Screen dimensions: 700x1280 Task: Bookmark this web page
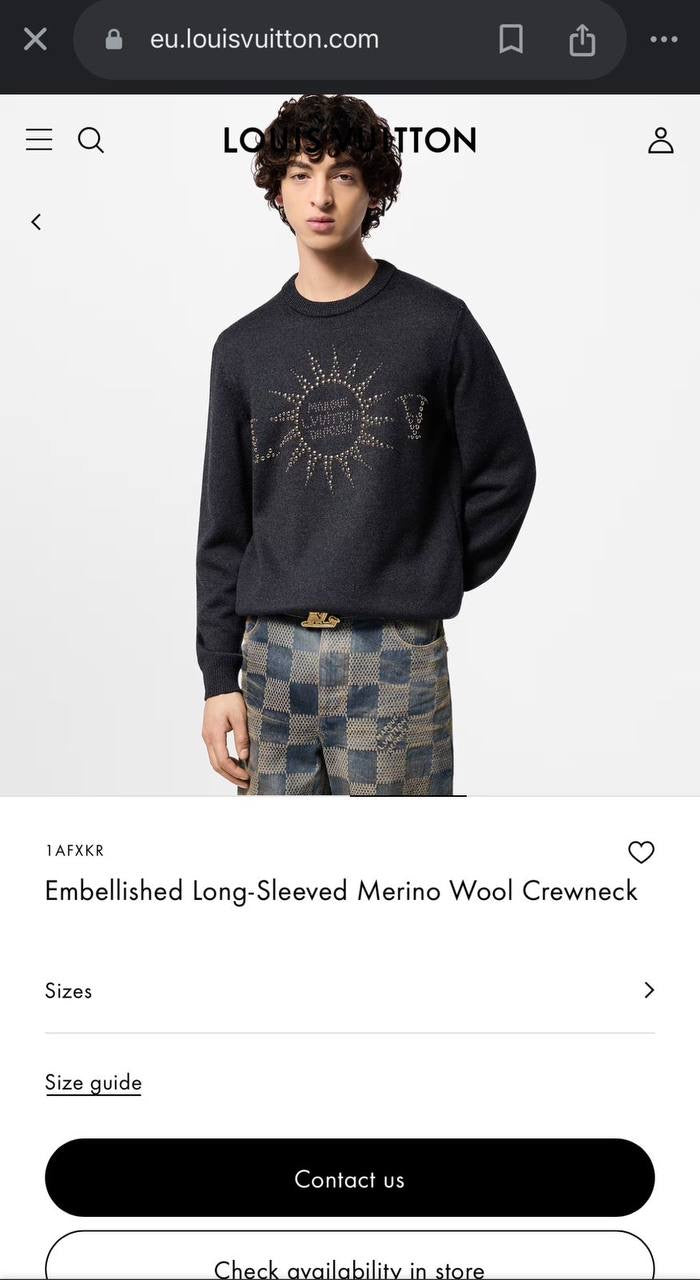click(511, 40)
